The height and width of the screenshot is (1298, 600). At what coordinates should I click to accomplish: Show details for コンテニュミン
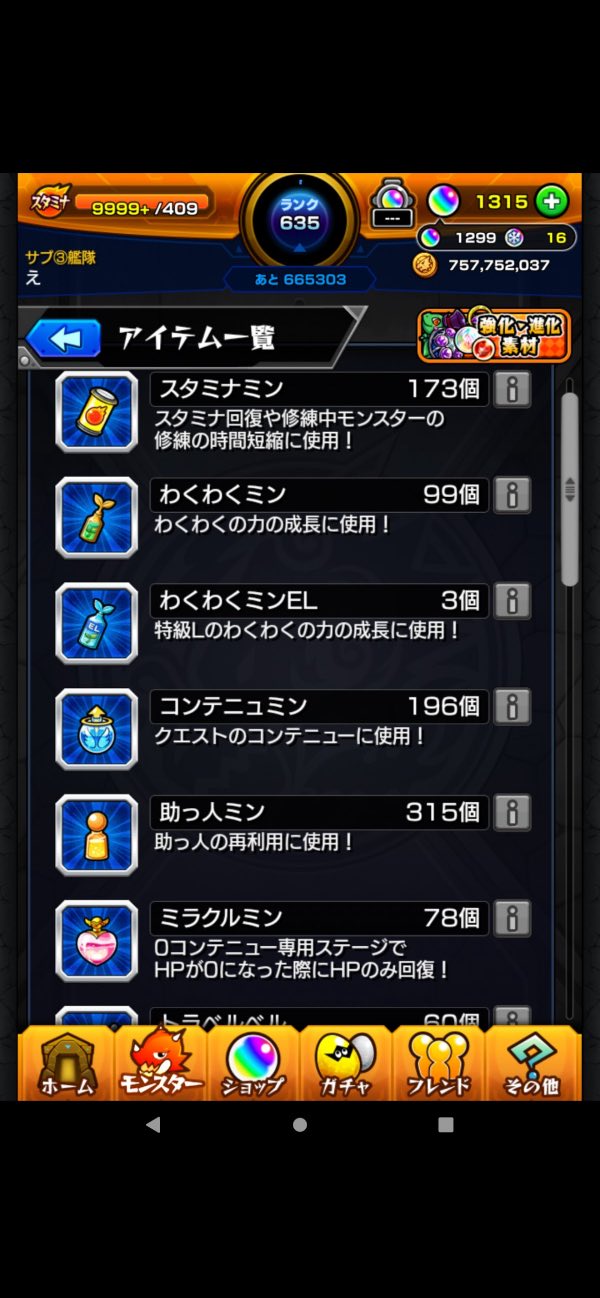pyautogui.click(x=512, y=706)
